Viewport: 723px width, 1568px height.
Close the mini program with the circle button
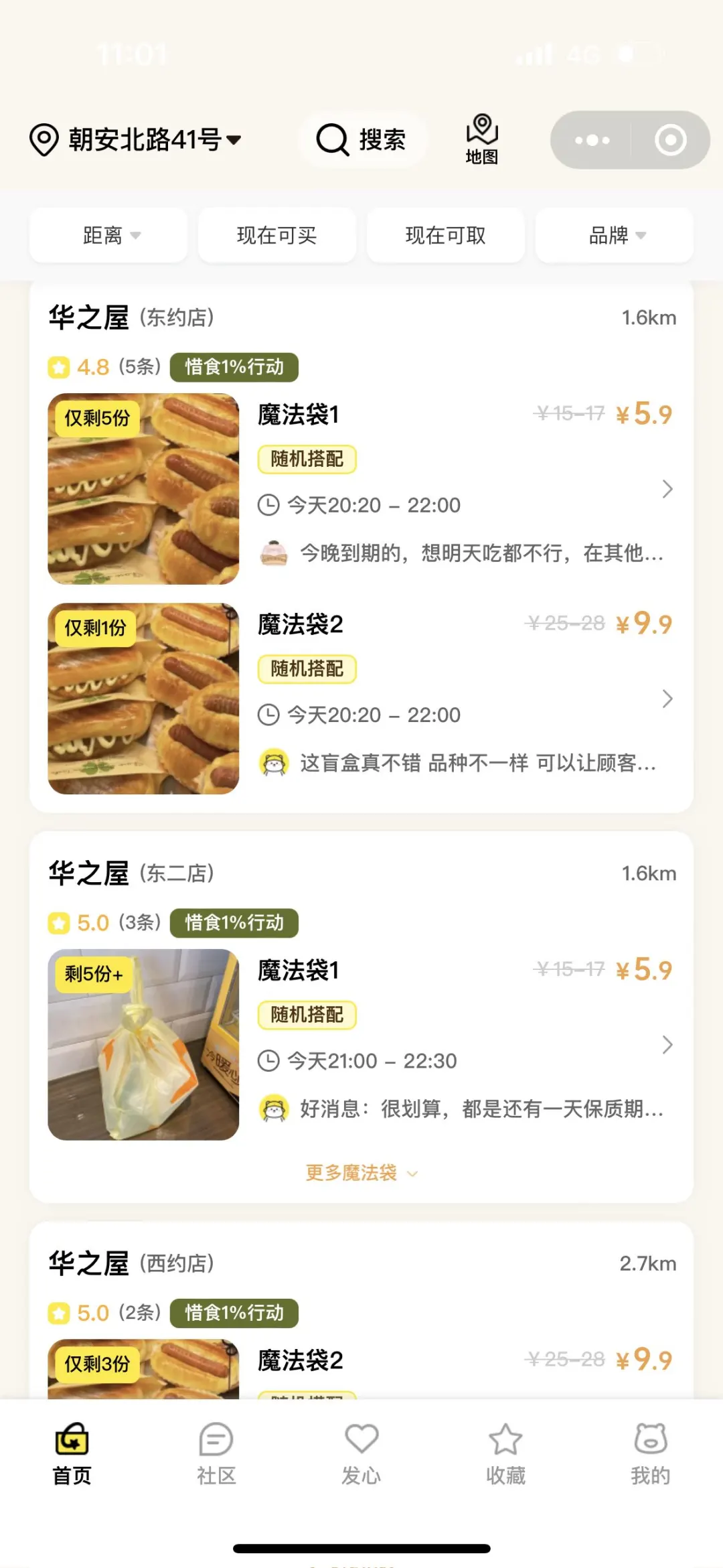pyautogui.click(x=670, y=140)
